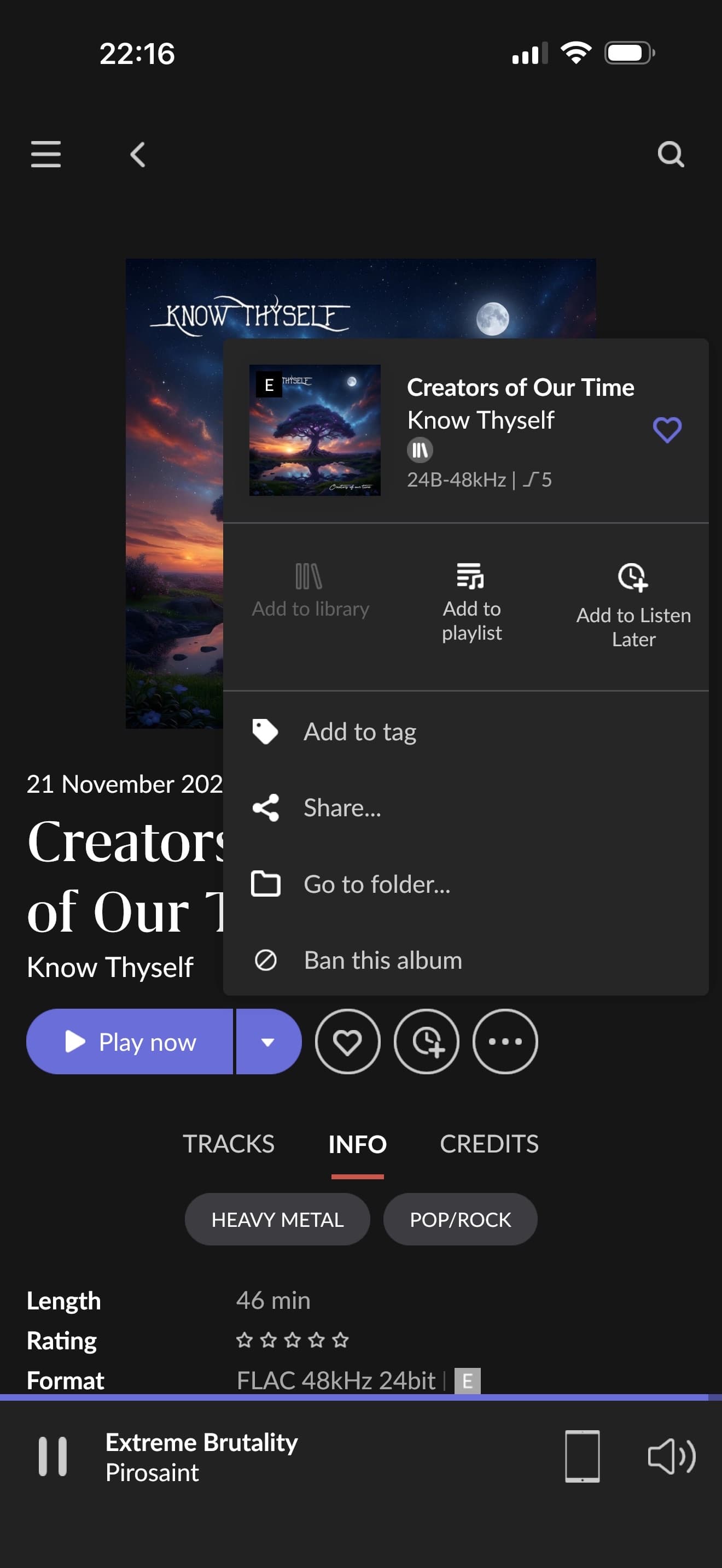The height and width of the screenshot is (1568, 722).
Task: Tap round Listen Later clock button
Action: [x=426, y=1042]
